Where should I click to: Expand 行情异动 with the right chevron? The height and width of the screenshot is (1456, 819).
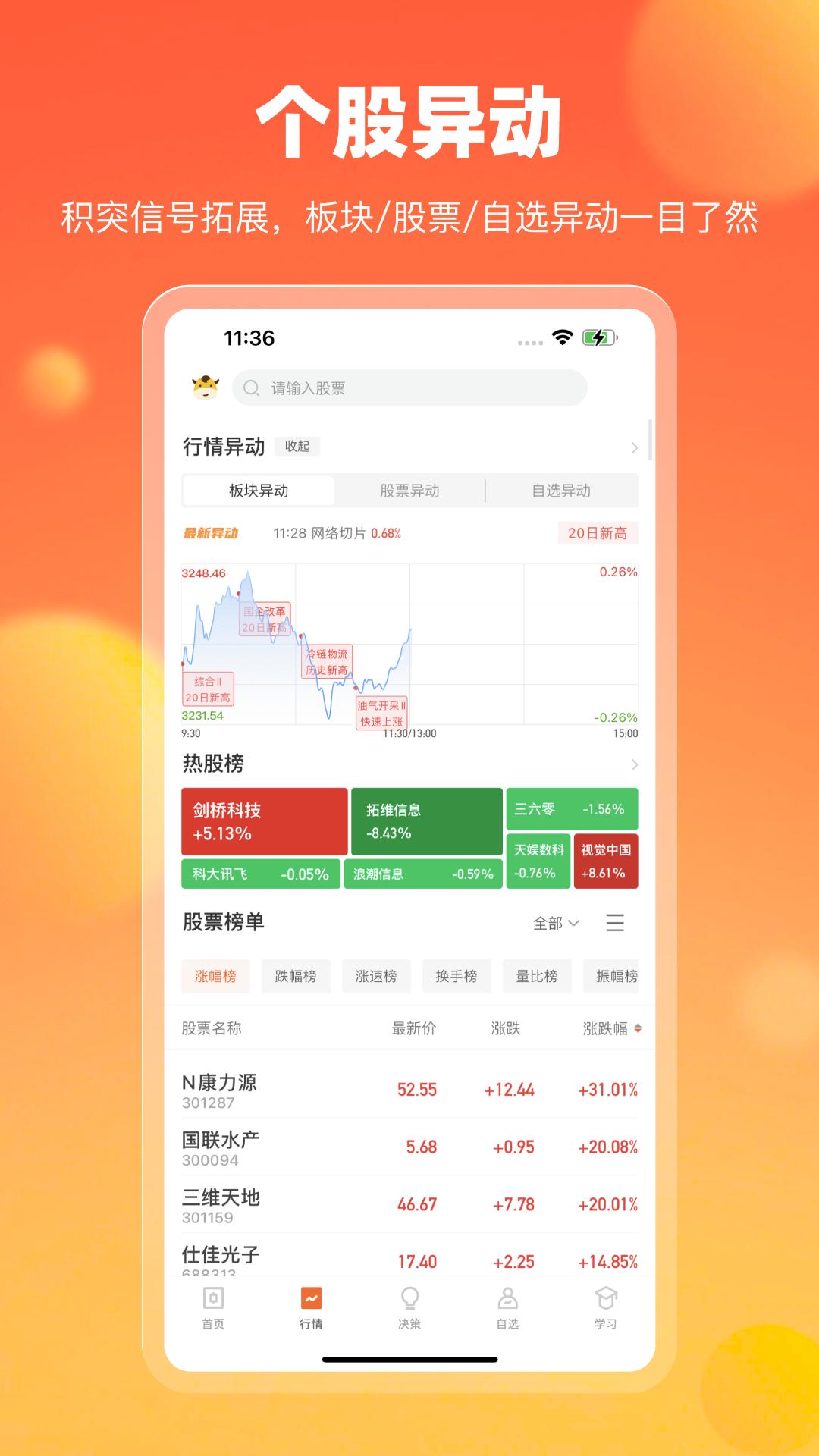tap(635, 448)
